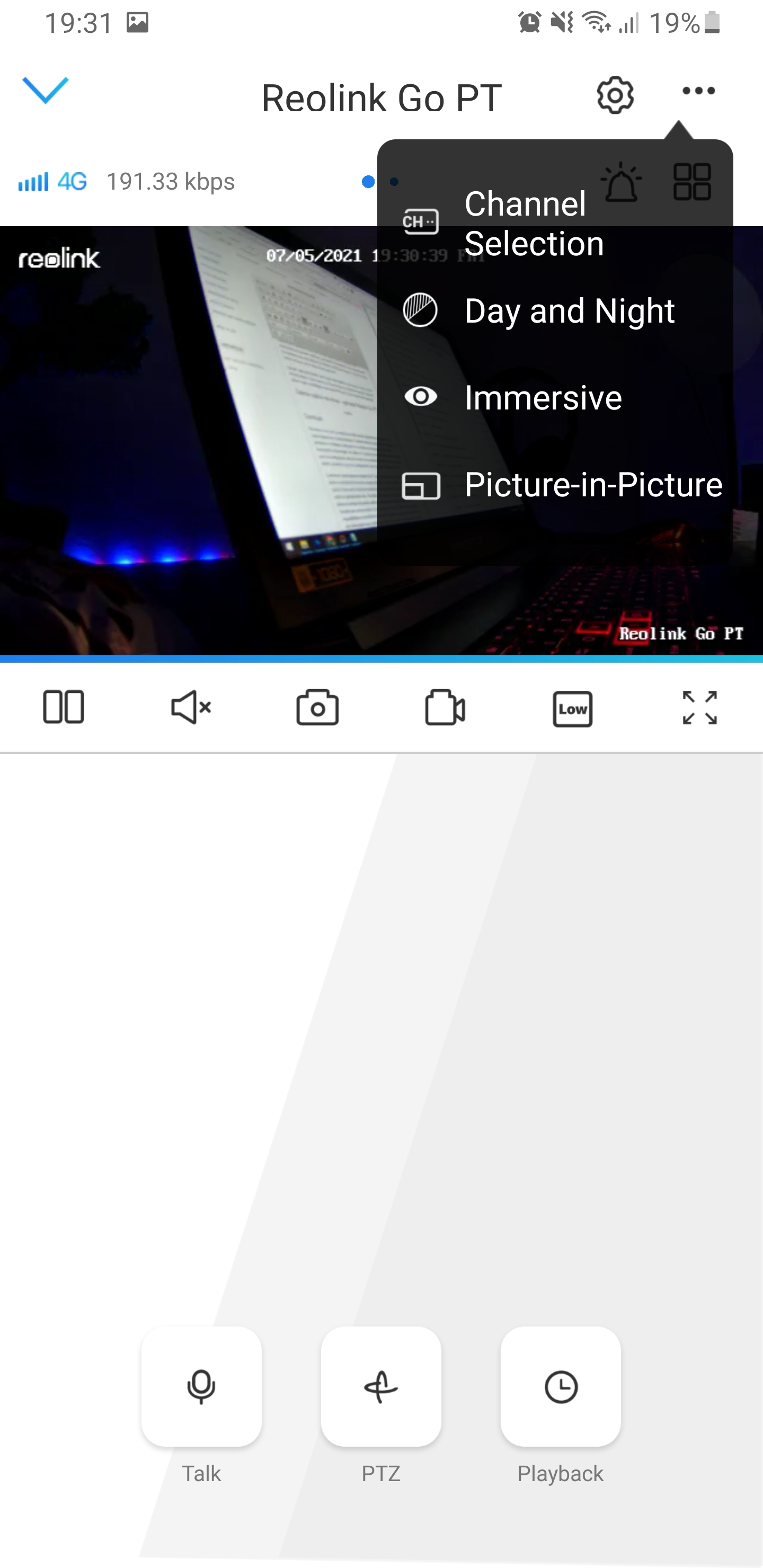Viewport: 763px width, 1568px height.
Task: Open Day and Night option
Action: [x=554, y=310]
